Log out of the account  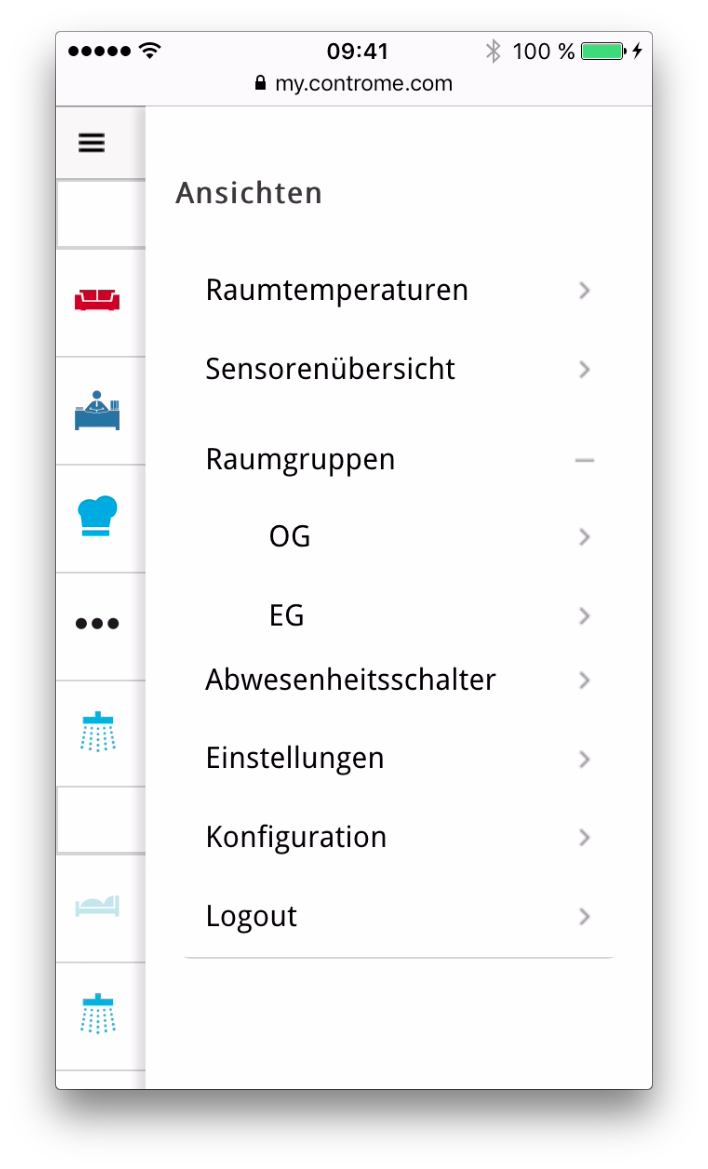[x=399, y=916]
